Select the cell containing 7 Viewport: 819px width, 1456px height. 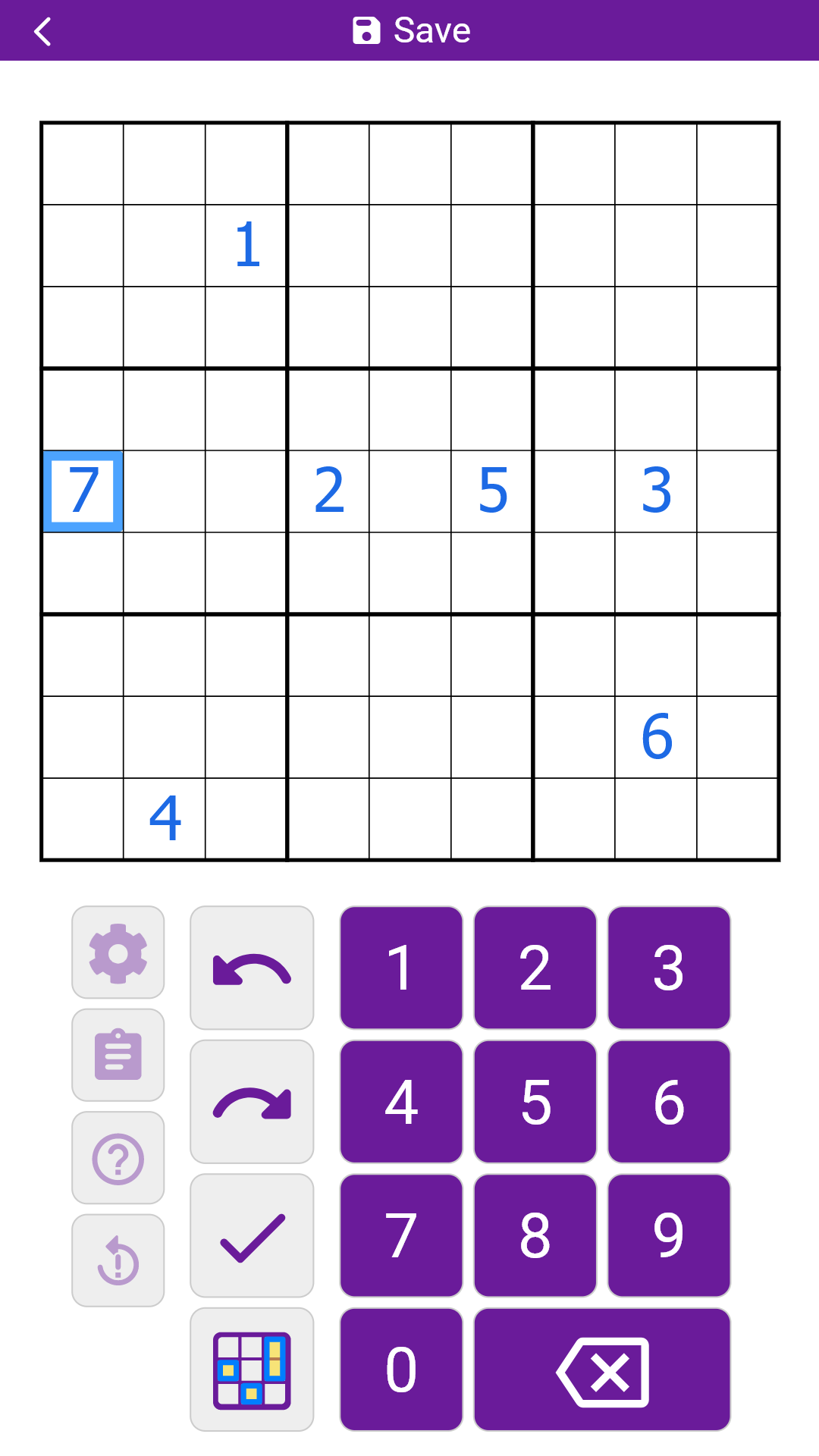pyautogui.click(x=83, y=490)
